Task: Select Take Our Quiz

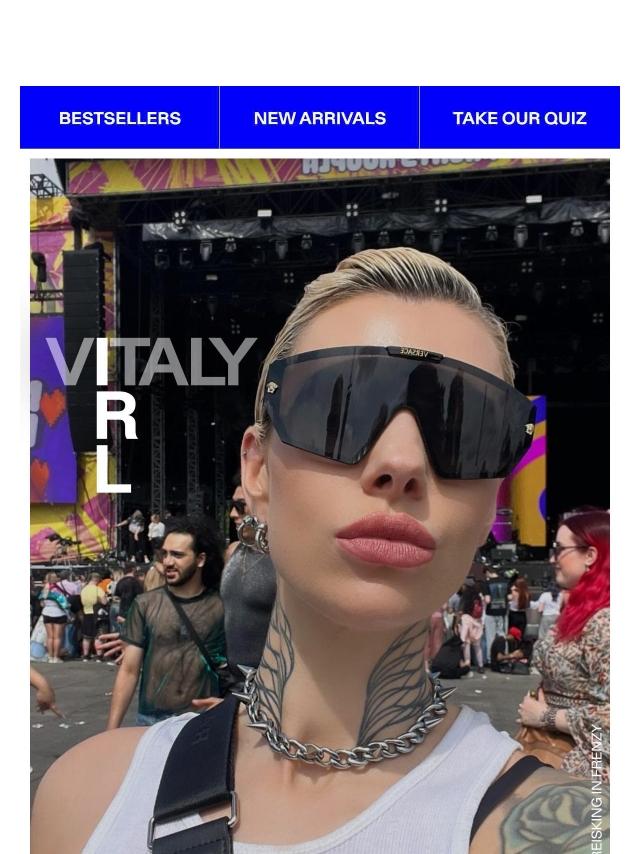Action: click(519, 118)
